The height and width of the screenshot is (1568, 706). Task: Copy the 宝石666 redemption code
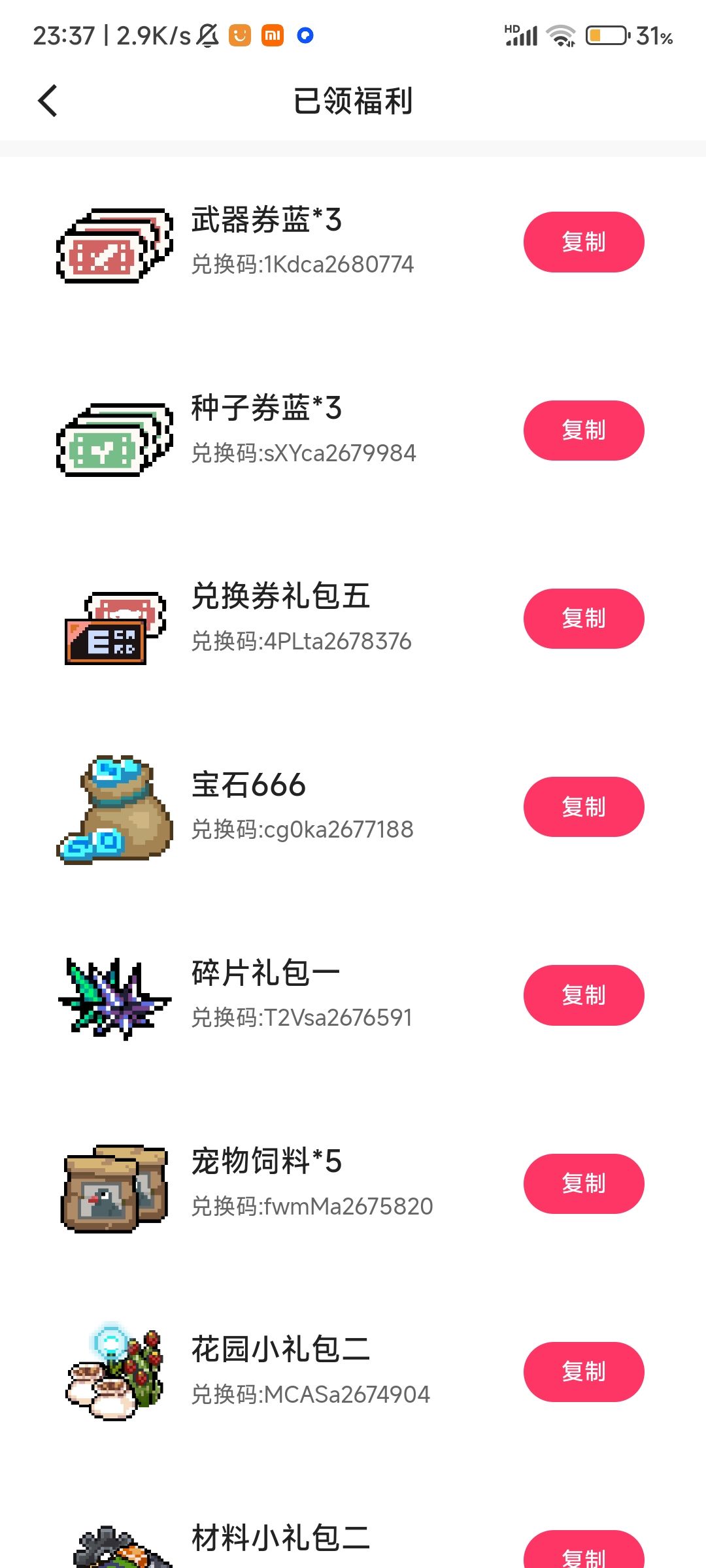coord(583,807)
